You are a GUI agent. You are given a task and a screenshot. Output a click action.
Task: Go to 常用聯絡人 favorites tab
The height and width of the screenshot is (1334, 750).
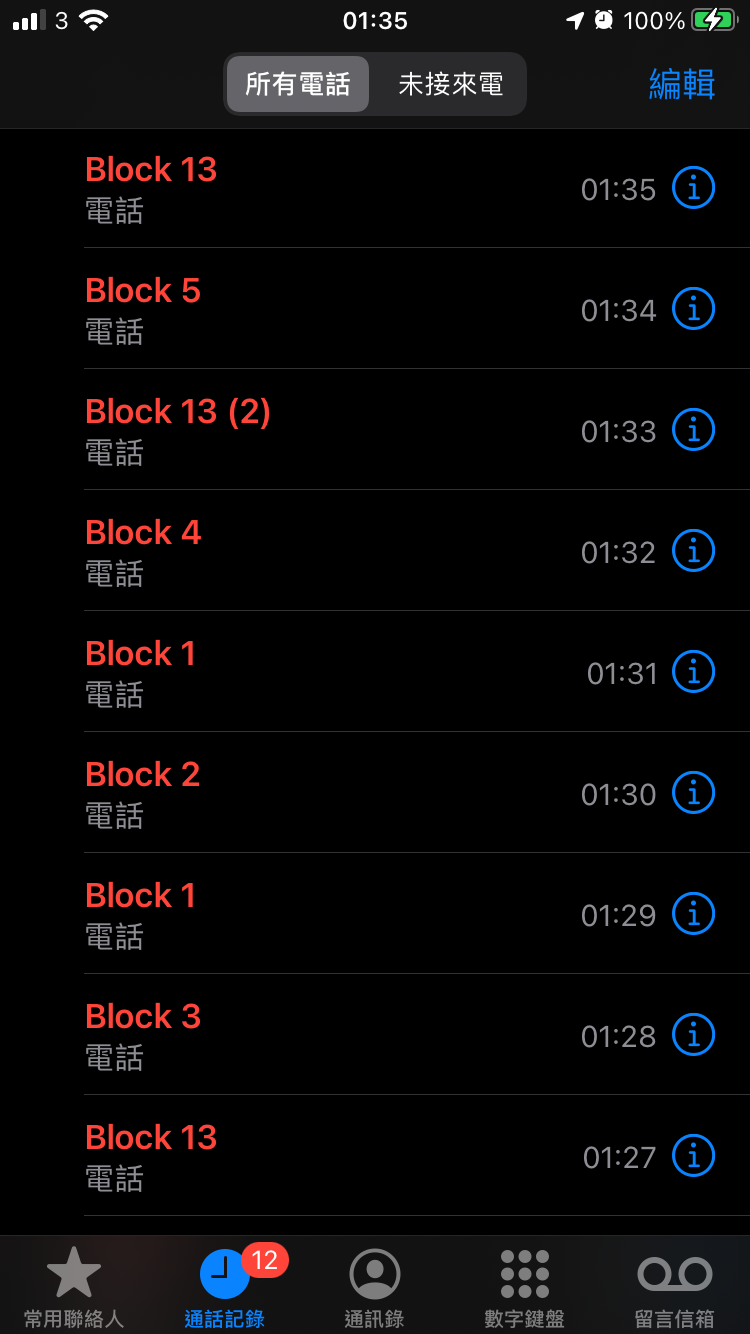(x=74, y=1288)
